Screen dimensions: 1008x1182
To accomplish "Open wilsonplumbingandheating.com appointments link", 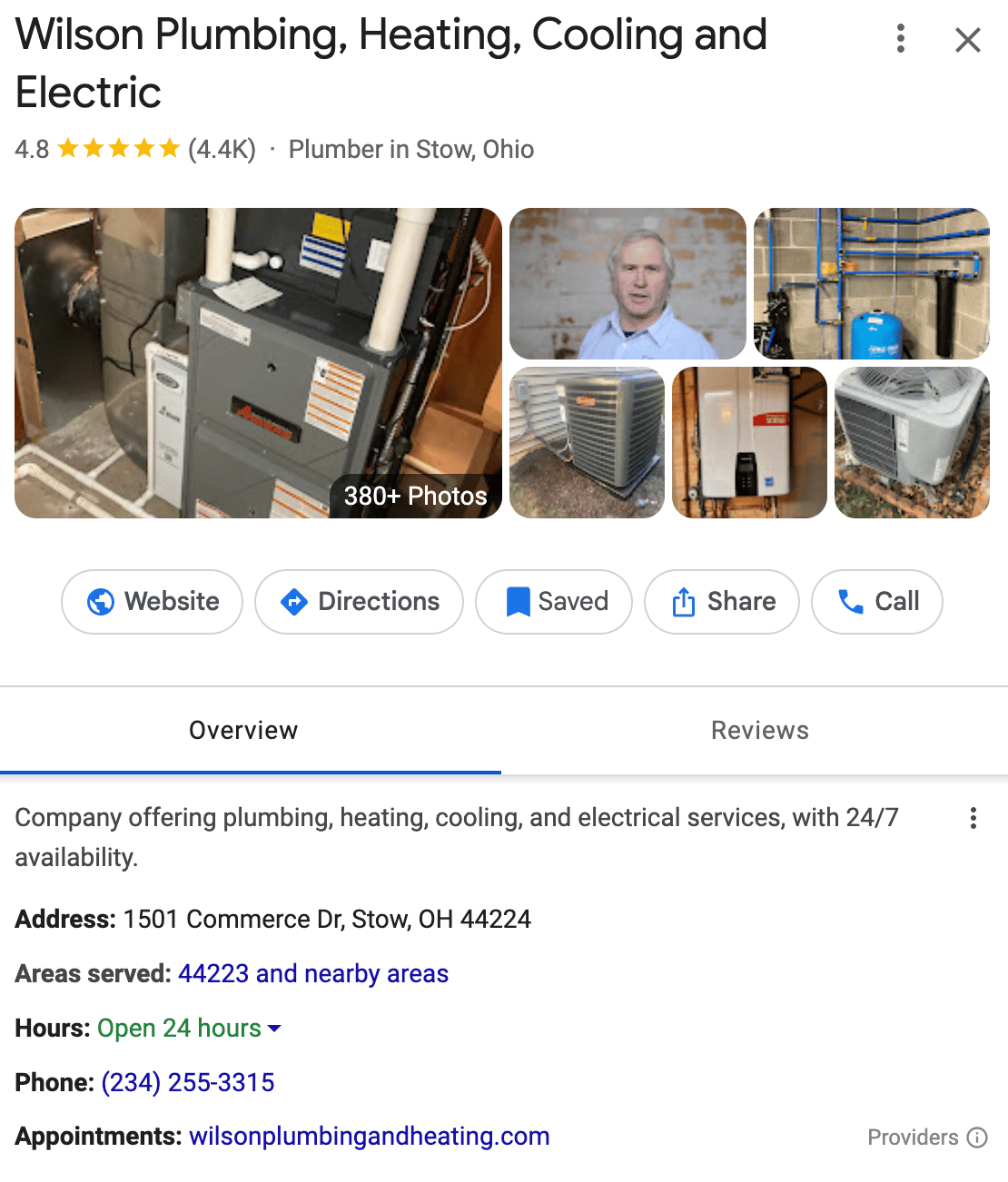I will tap(369, 1137).
